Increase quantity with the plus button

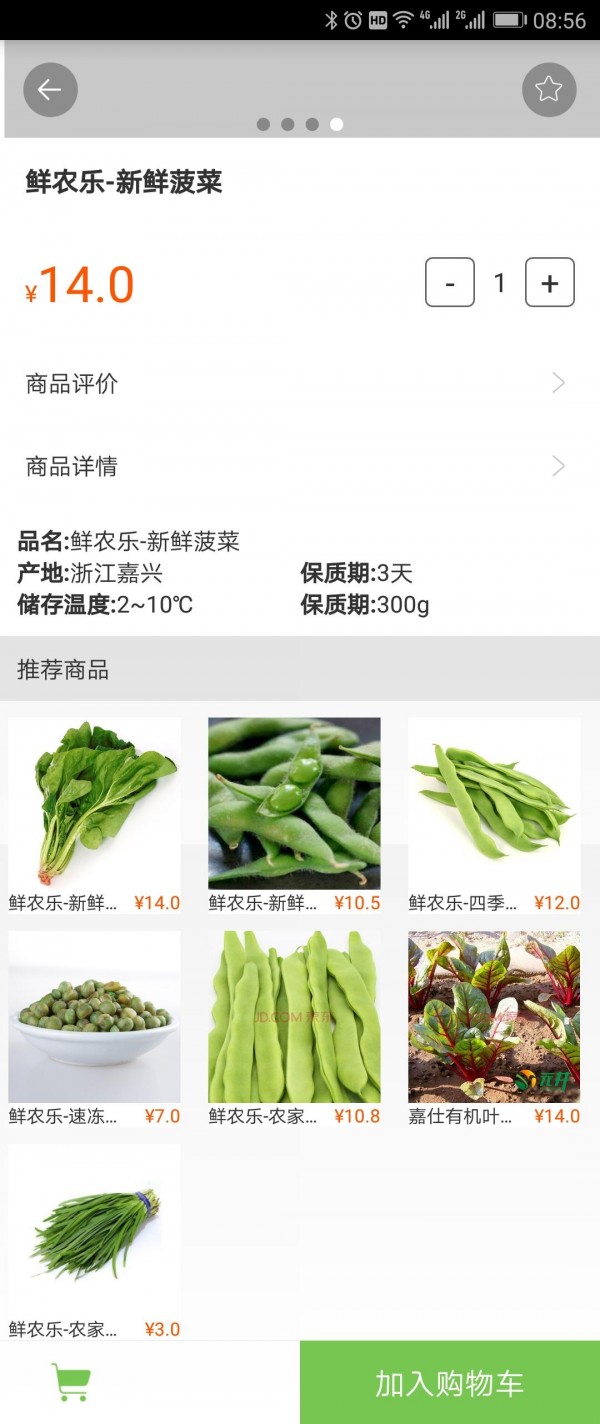(x=550, y=283)
